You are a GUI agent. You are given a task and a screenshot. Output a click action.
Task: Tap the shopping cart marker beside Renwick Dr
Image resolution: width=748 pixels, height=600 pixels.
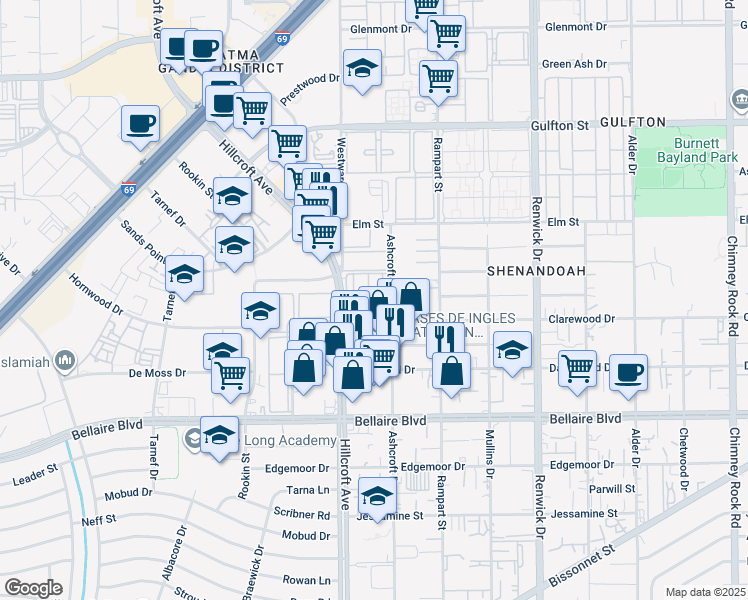point(577,367)
